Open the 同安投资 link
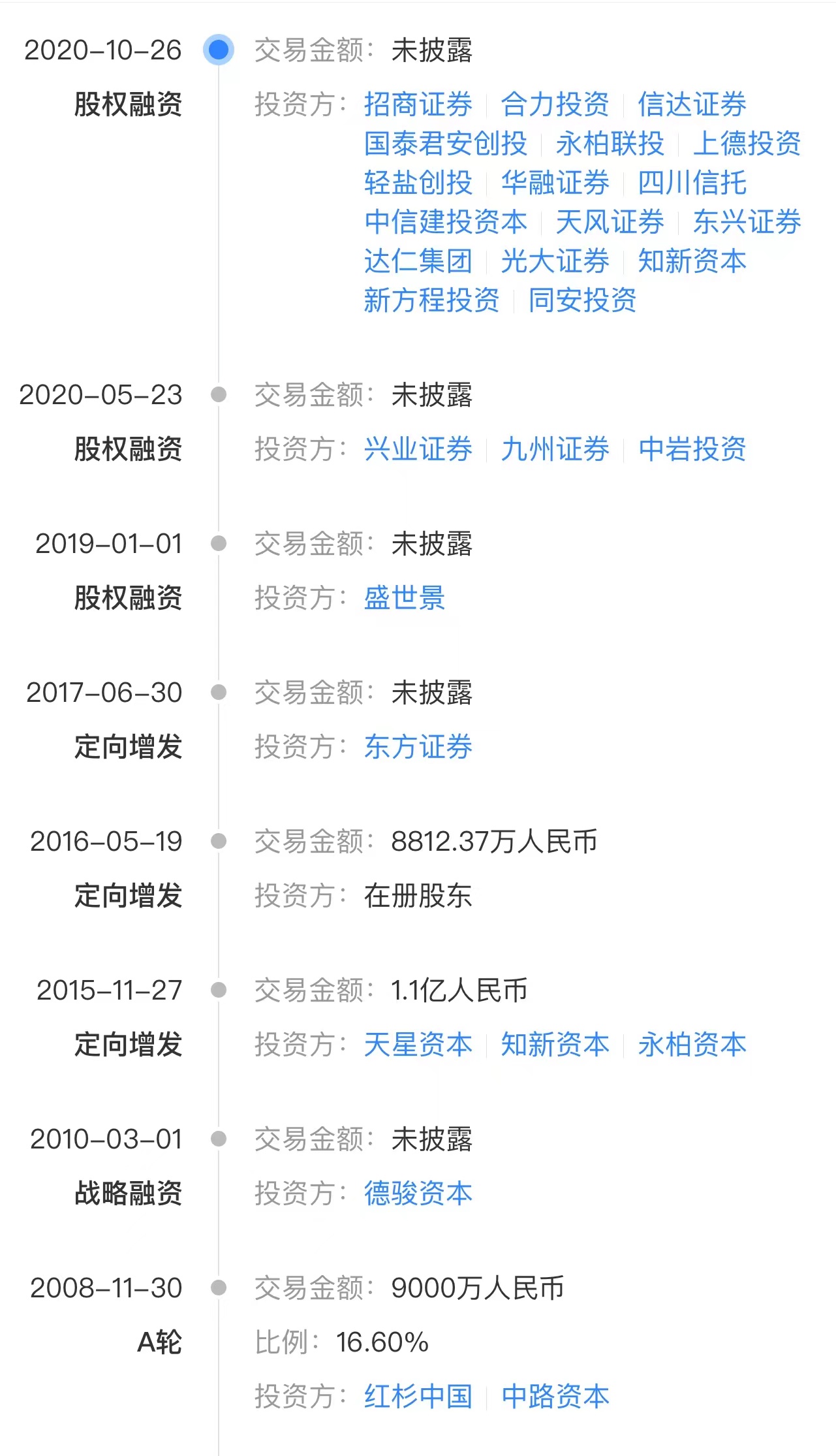This screenshot has height=1456, width=836. tap(582, 300)
